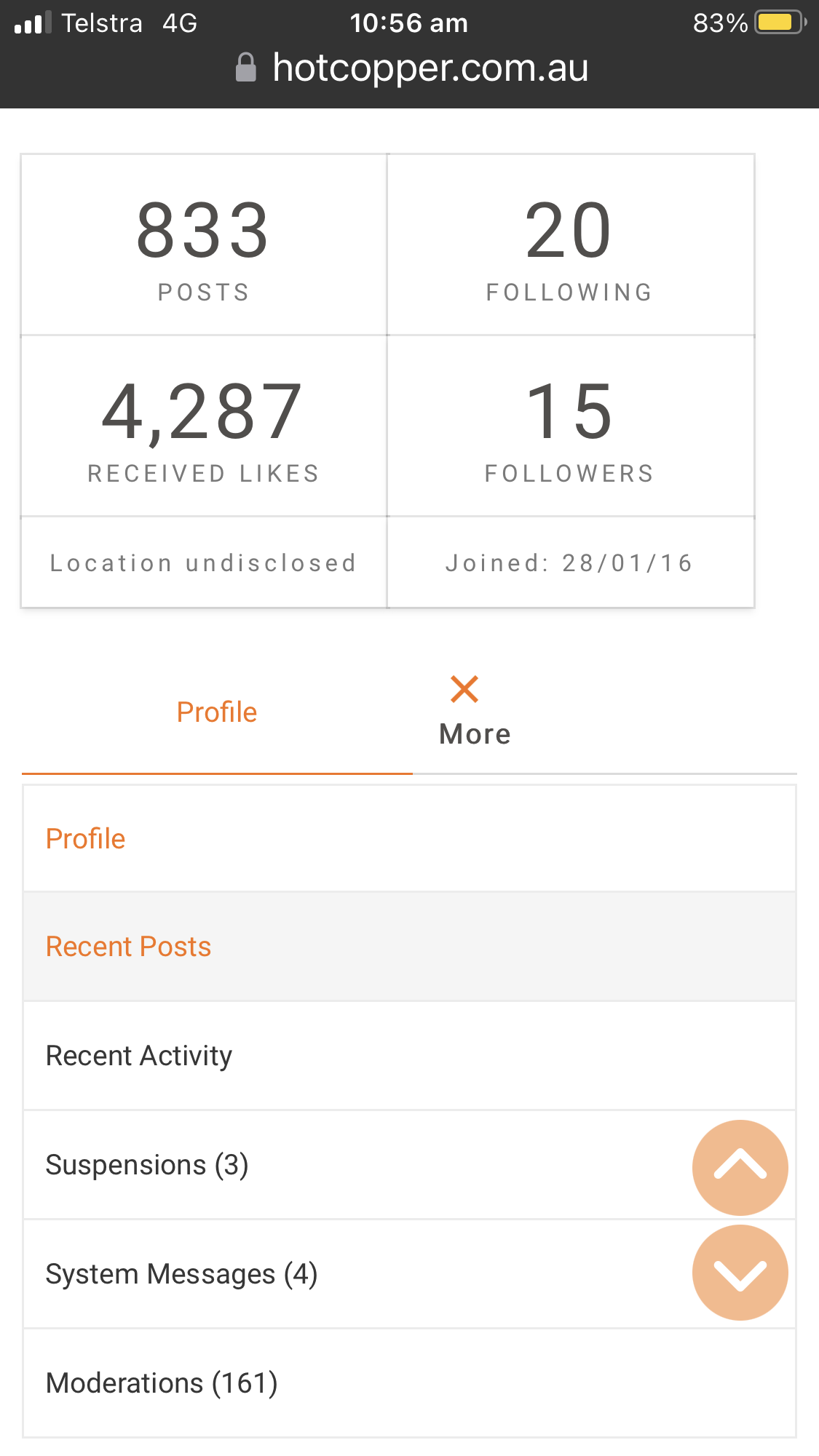819x1456 pixels.
Task: View the 833 posts tile
Action: pyautogui.click(x=204, y=245)
